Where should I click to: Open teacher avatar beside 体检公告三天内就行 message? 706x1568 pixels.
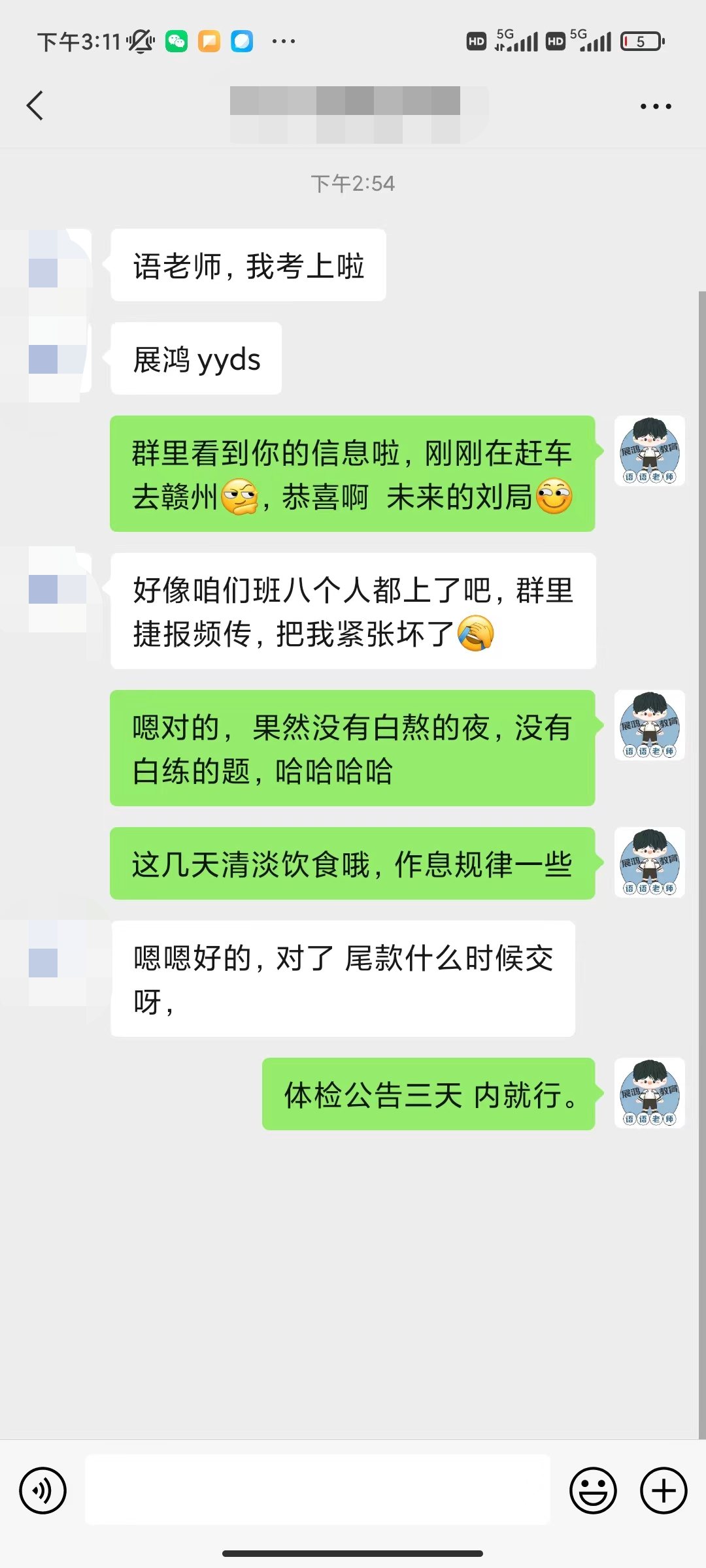(x=649, y=1093)
